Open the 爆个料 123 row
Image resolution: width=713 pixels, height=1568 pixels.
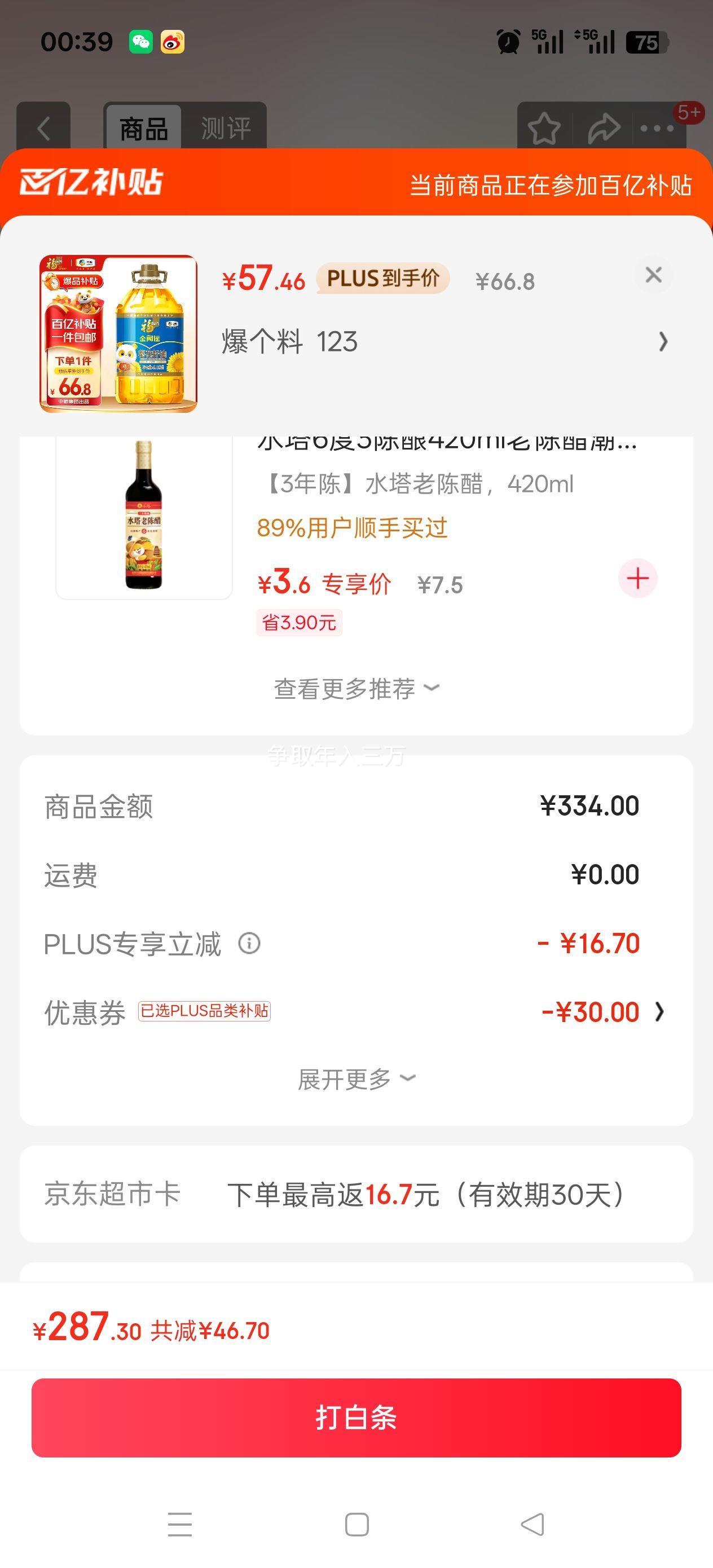tap(444, 341)
